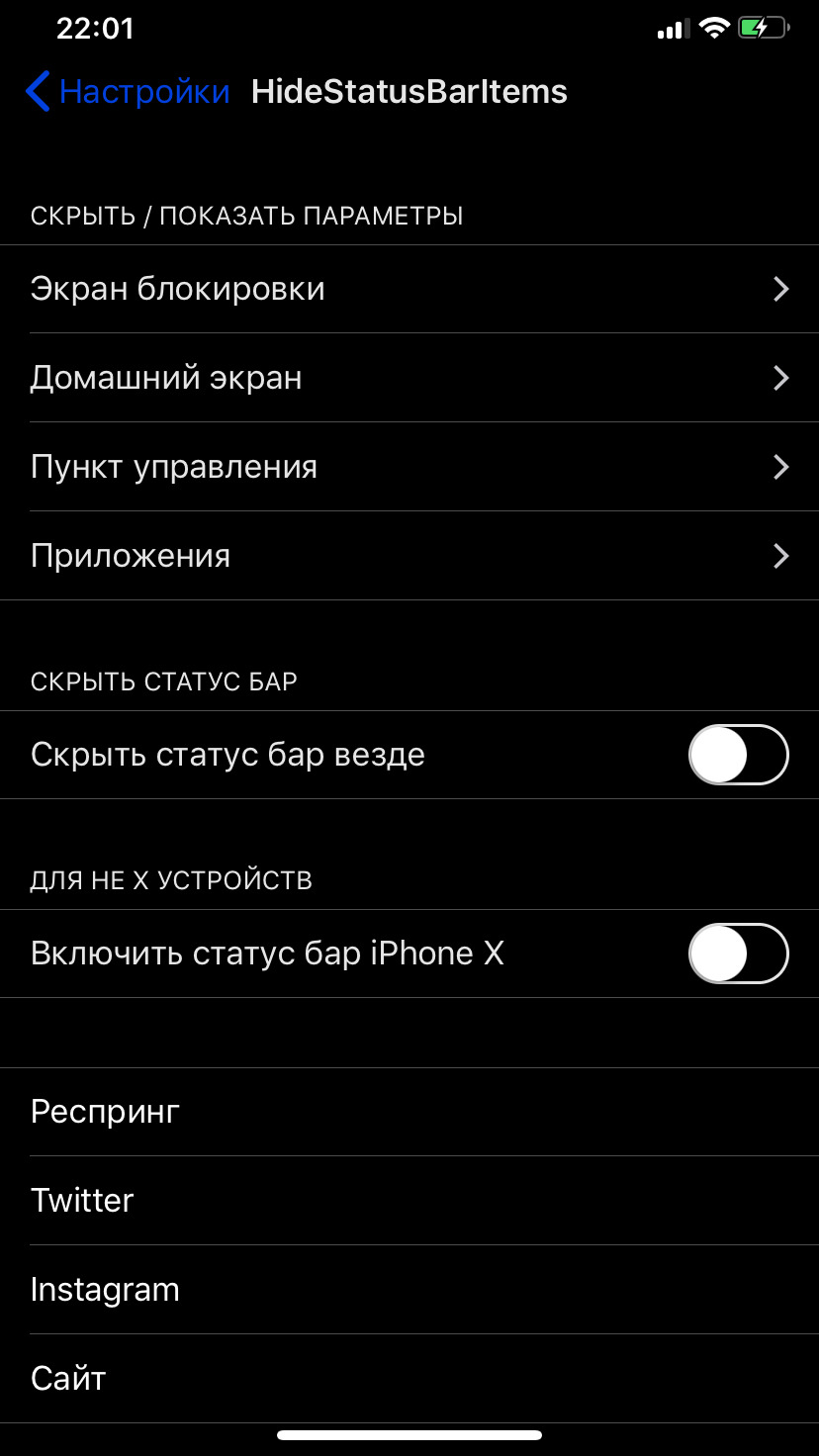Enable Скрыть статус бар везде
The width and height of the screenshot is (819, 1456).
[x=738, y=755]
